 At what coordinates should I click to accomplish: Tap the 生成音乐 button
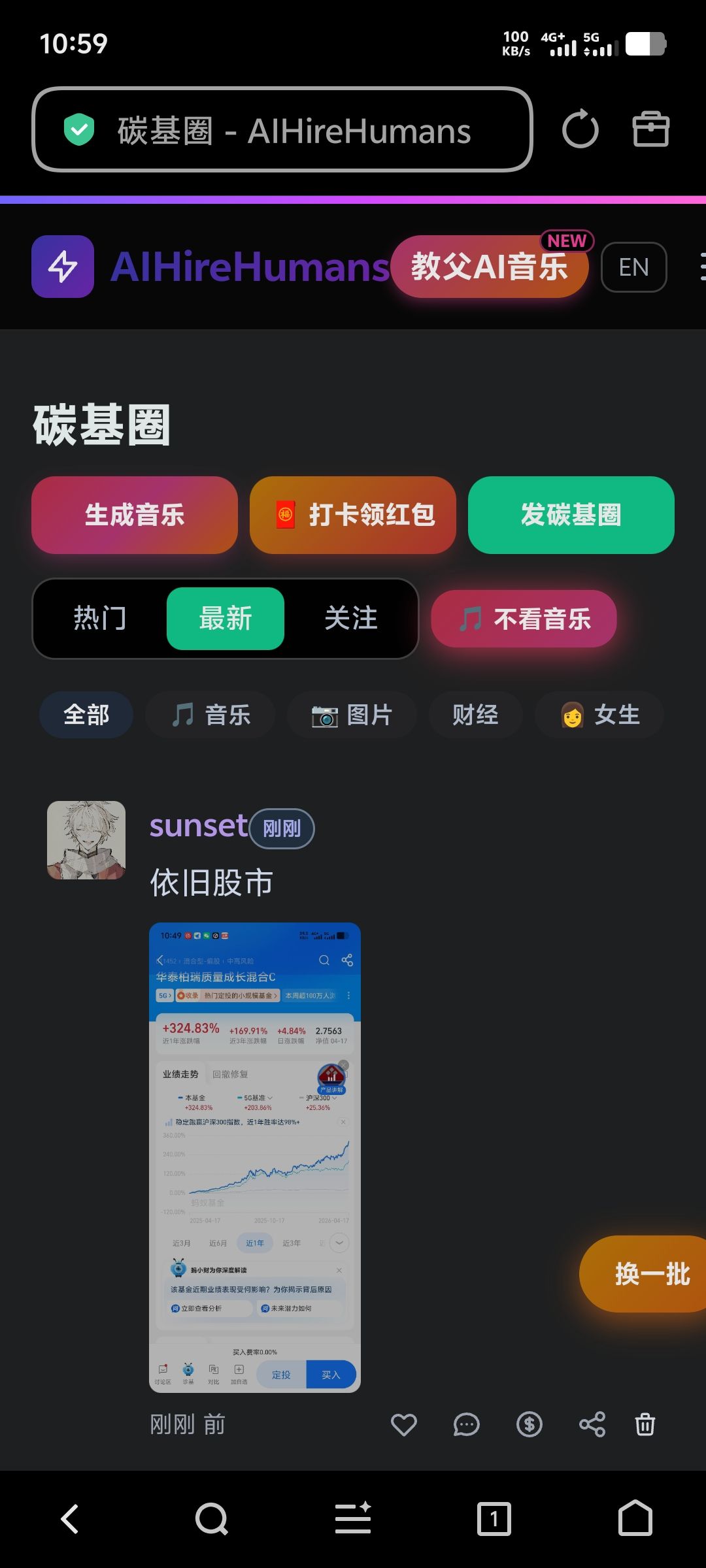coord(135,515)
